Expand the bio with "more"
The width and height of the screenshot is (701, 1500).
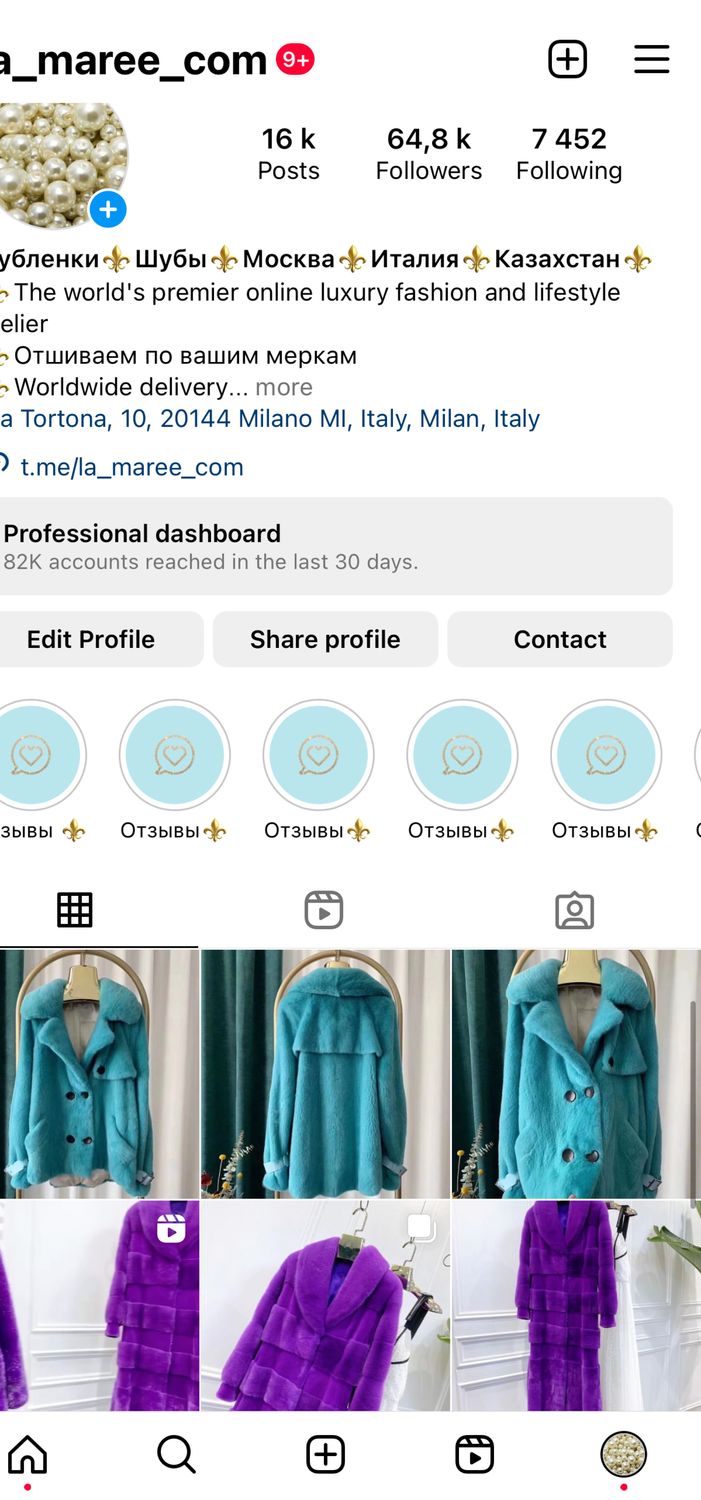(284, 387)
